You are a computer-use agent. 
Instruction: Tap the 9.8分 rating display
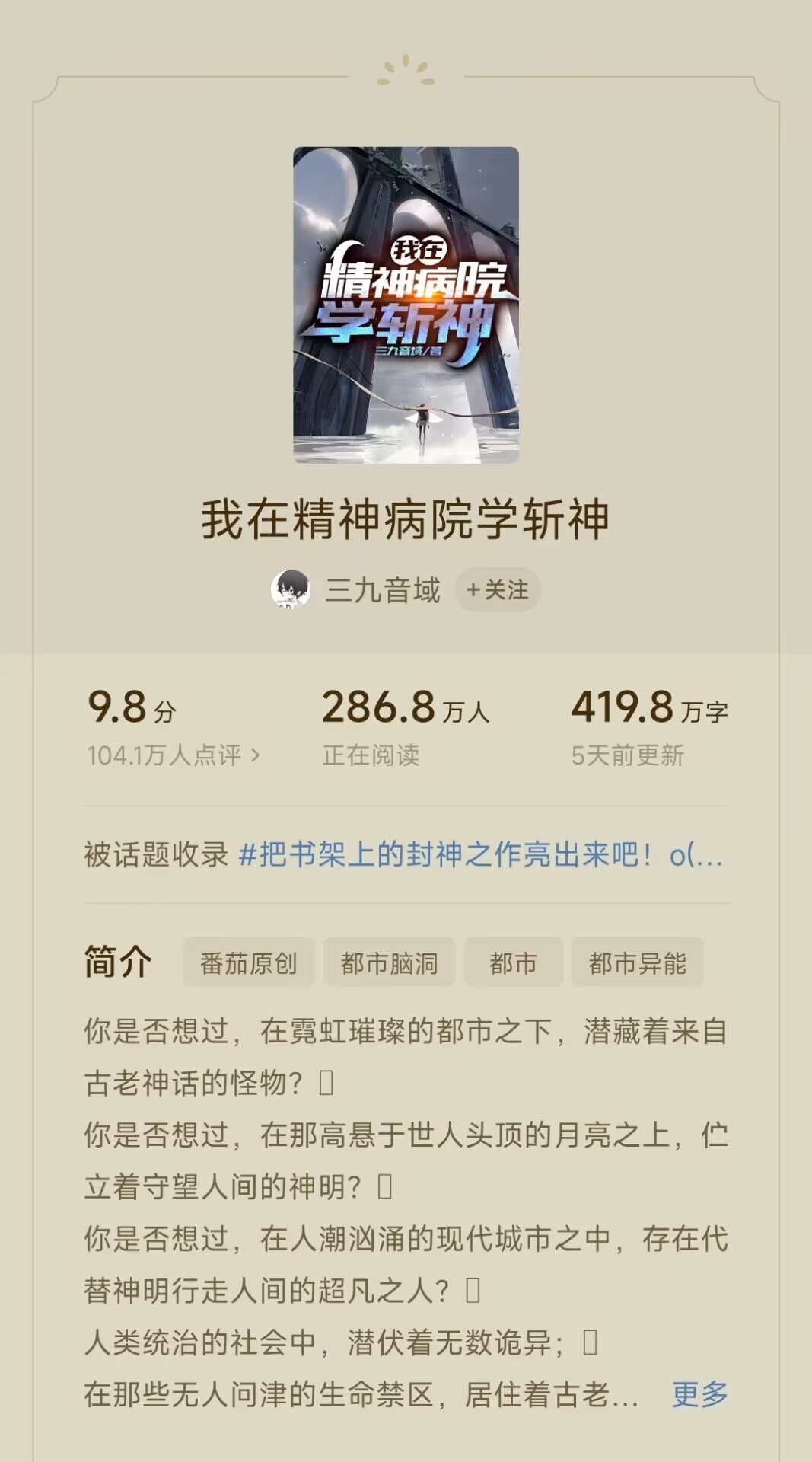pyautogui.click(x=129, y=708)
